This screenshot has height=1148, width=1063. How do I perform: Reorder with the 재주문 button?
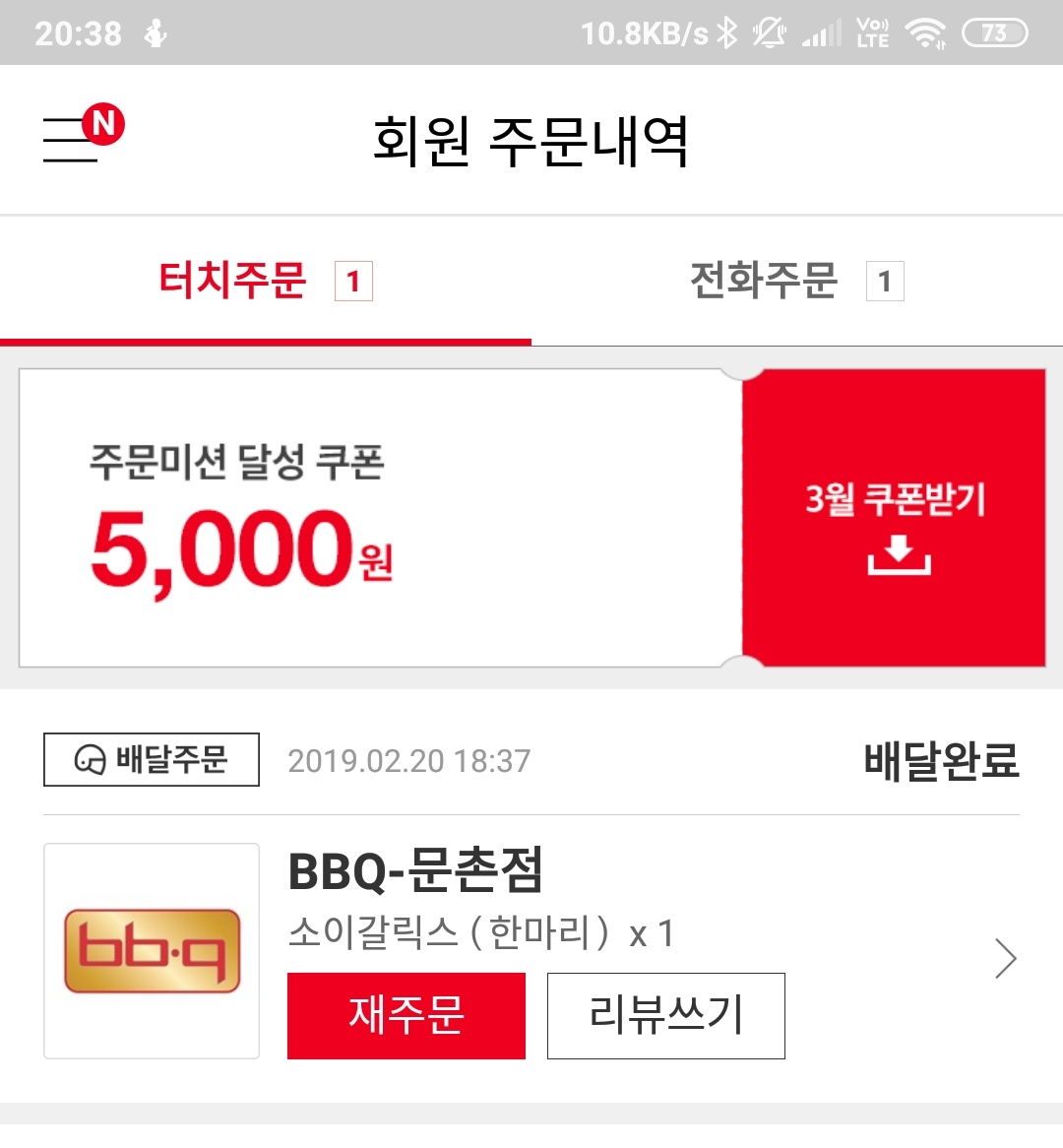(406, 1015)
